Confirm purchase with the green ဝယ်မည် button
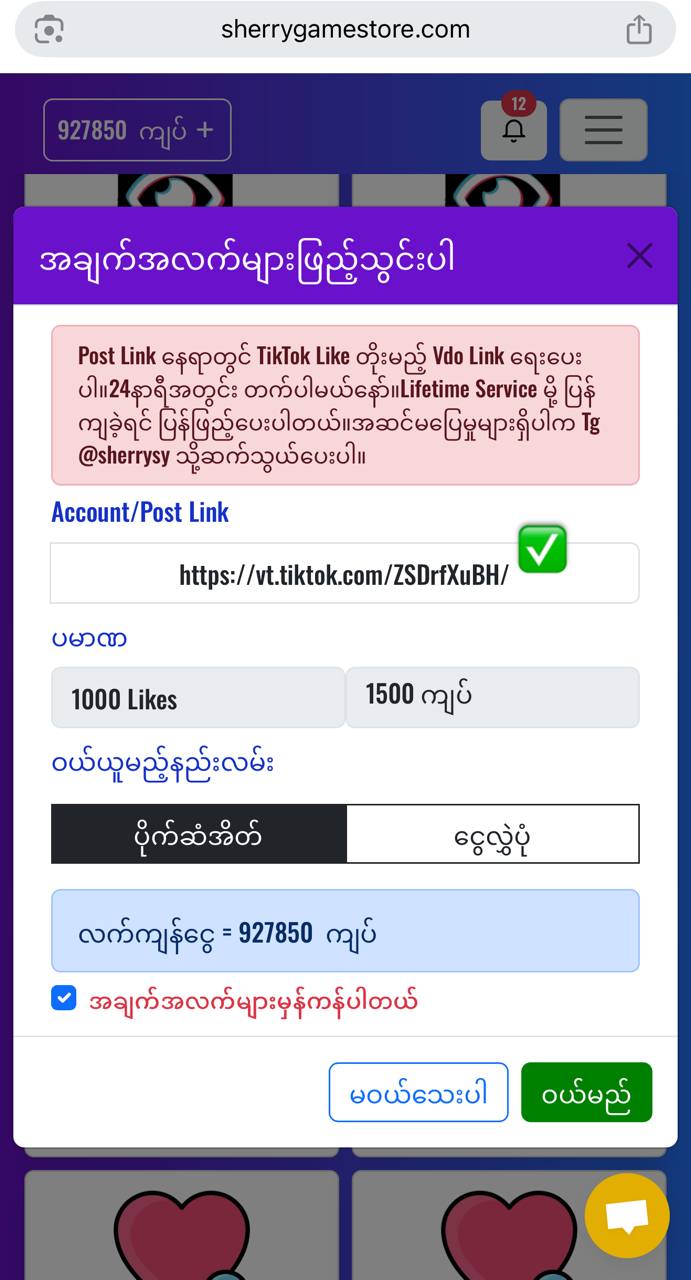Screen dimensions: 691x1280 click(586, 1092)
